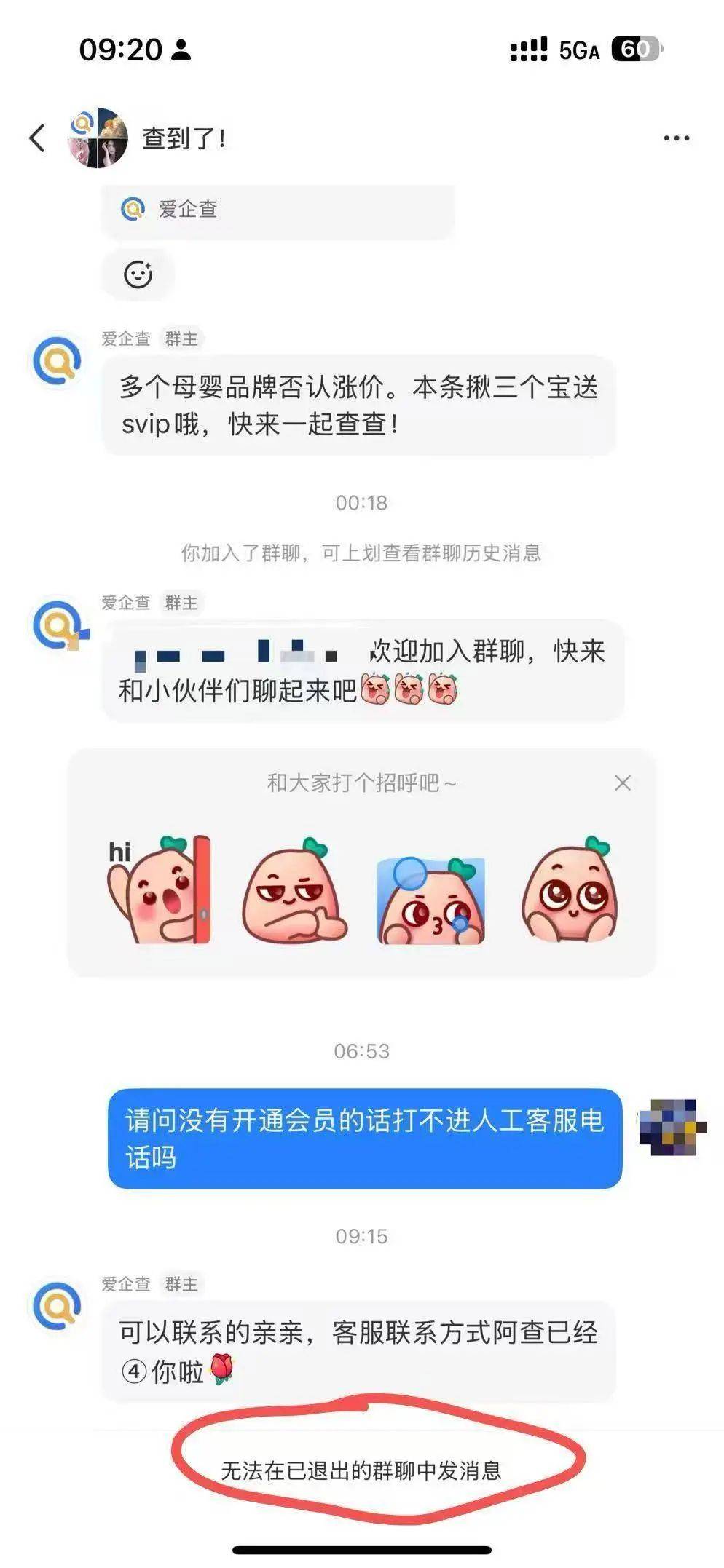
Task: Add an emoji reaction below the 爱企查 card
Action: [x=138, y=274]
